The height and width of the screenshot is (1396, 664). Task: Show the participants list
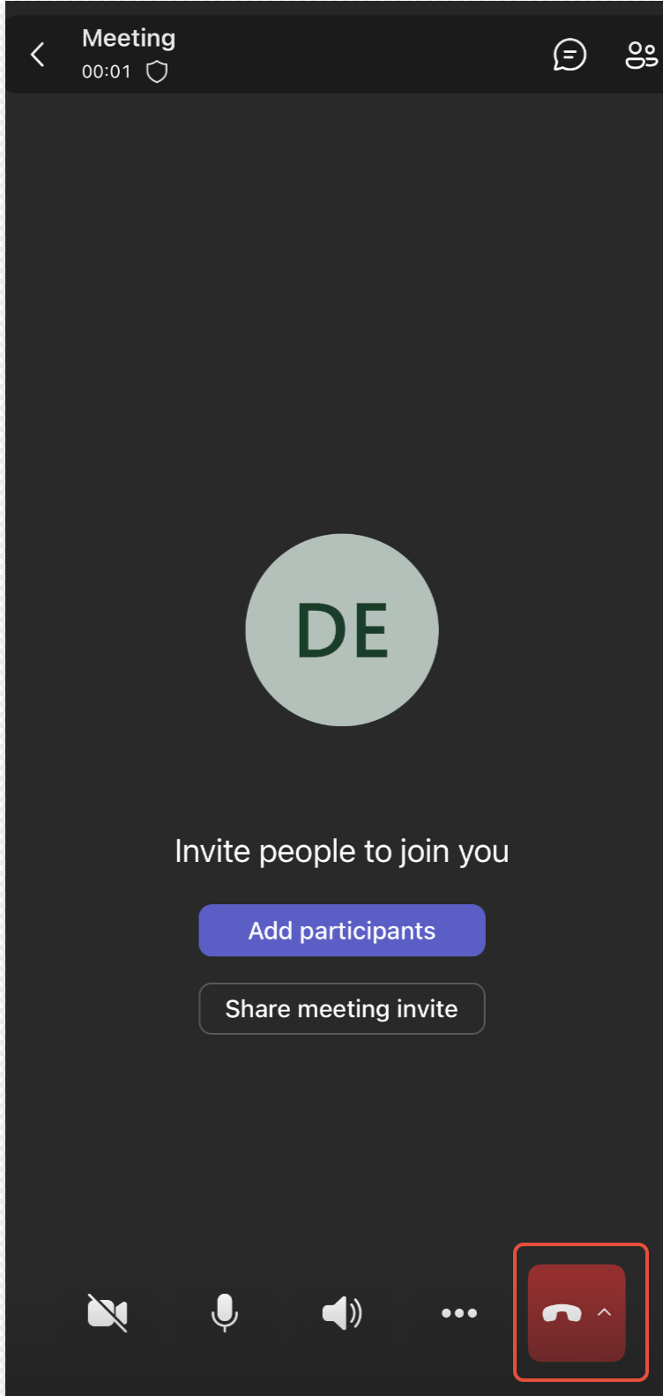pyautogui.click(x=640, y=55)
